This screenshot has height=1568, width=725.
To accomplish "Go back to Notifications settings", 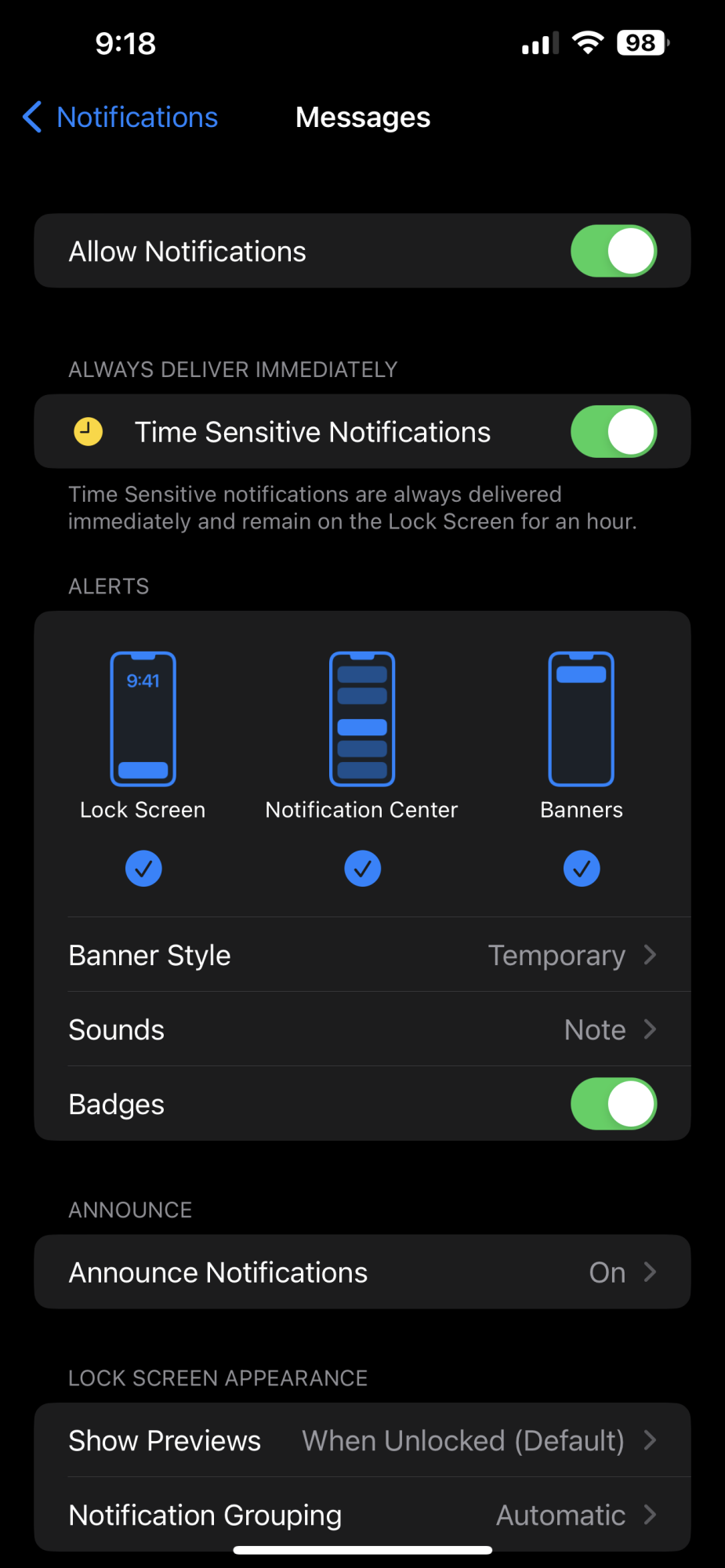I will coord(121,118).
